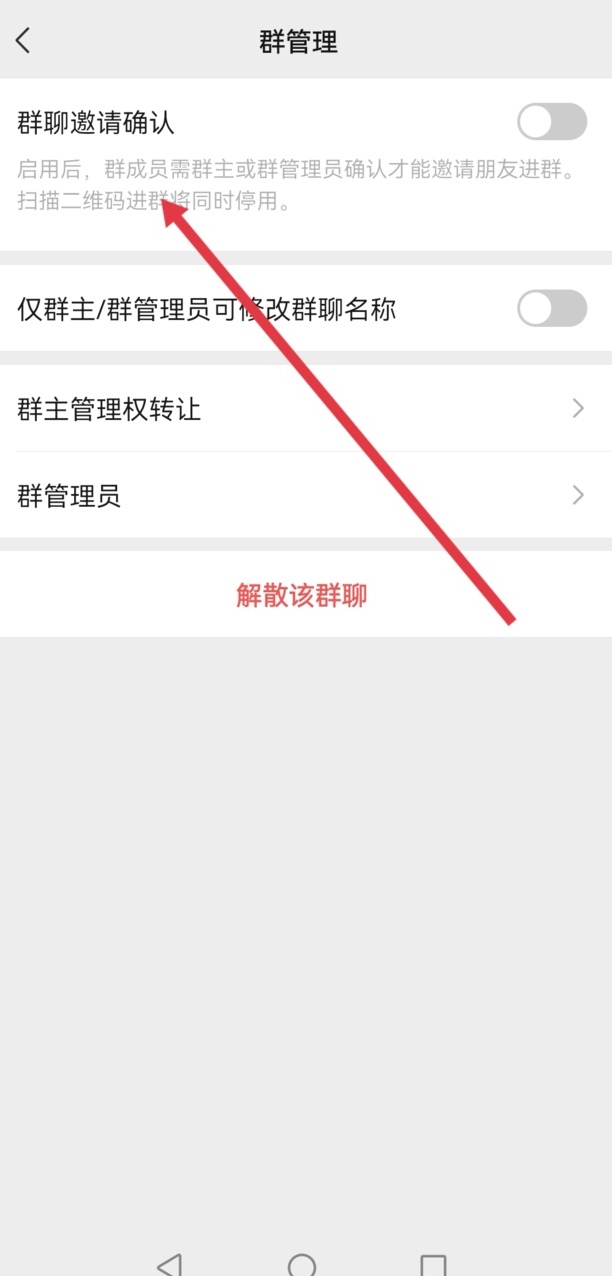Go back from the 群管理 page

[x=24, y=41]
